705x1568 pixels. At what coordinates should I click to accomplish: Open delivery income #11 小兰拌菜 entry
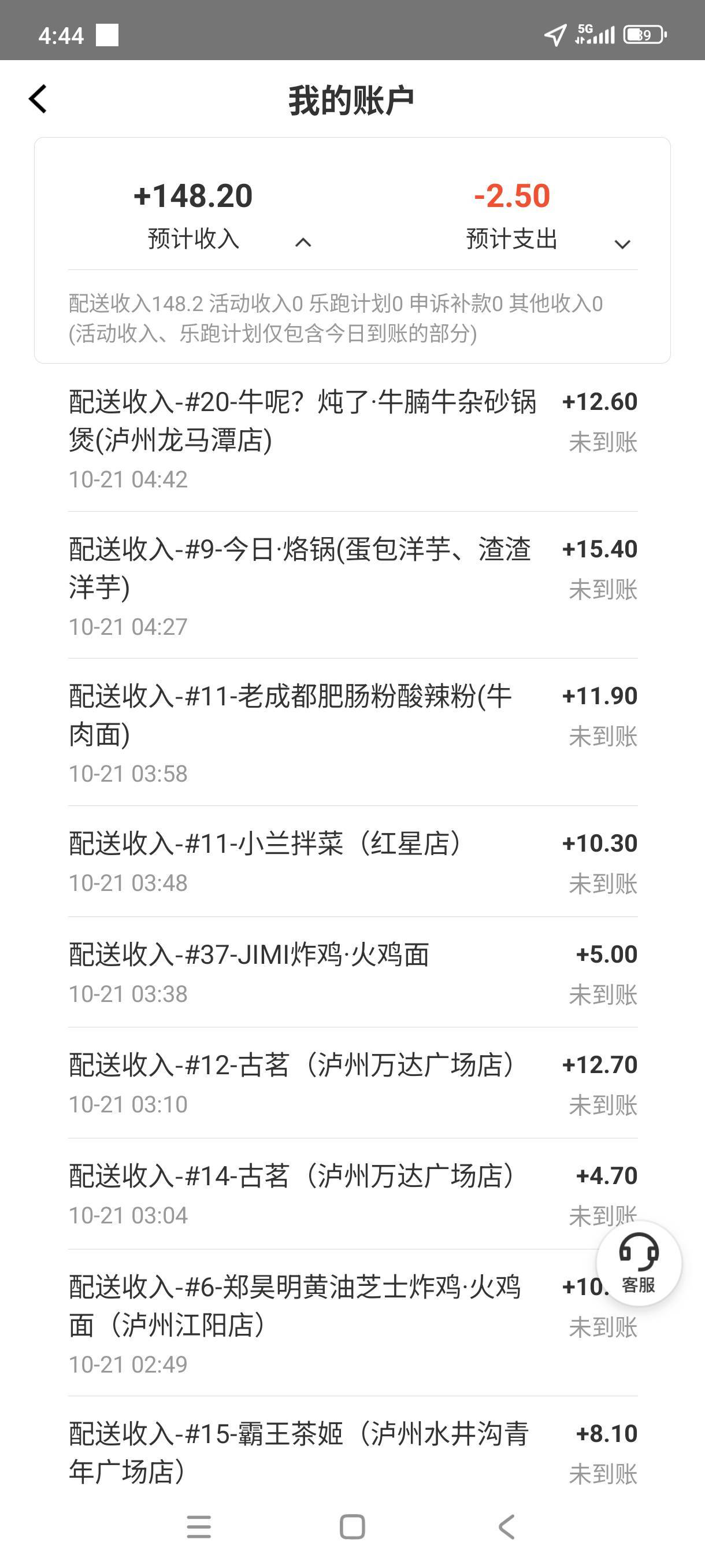(352, 861)
